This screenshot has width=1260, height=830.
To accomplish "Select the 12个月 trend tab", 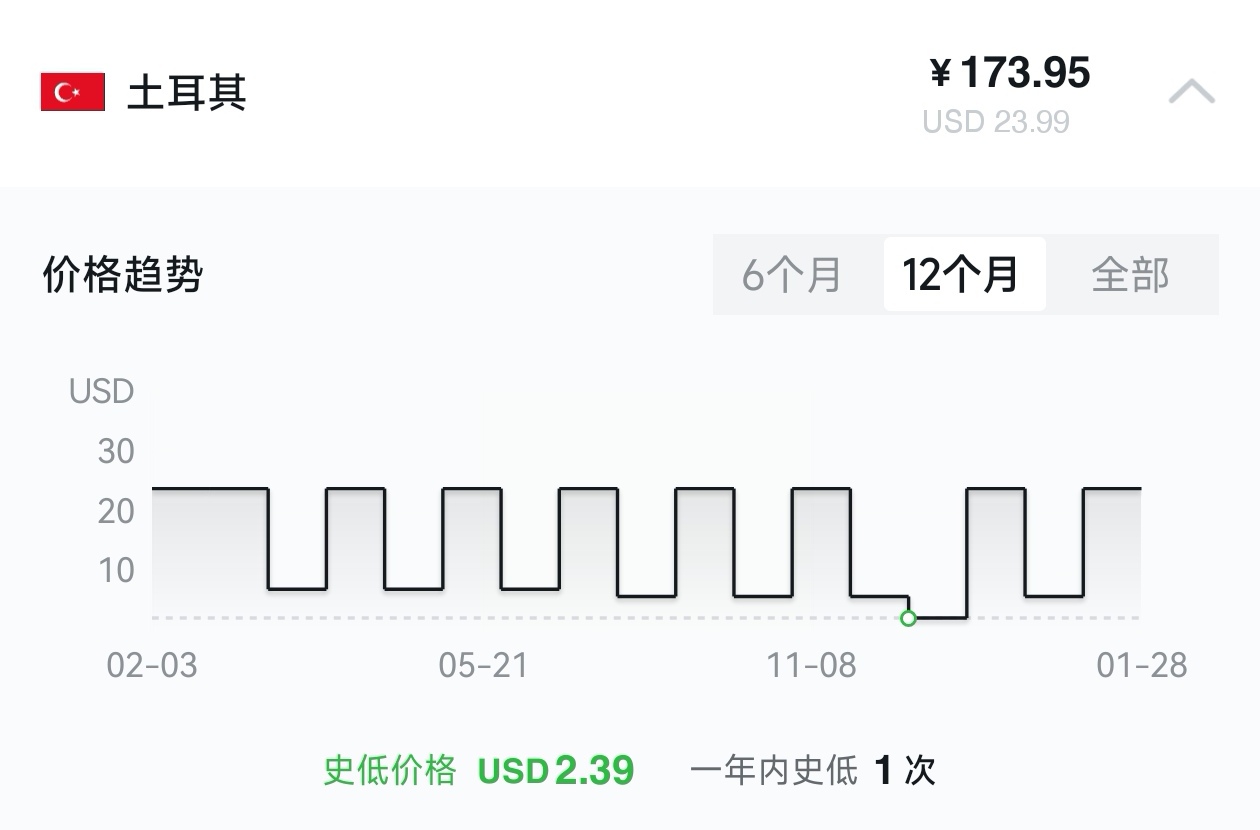I will click(962, 275).
